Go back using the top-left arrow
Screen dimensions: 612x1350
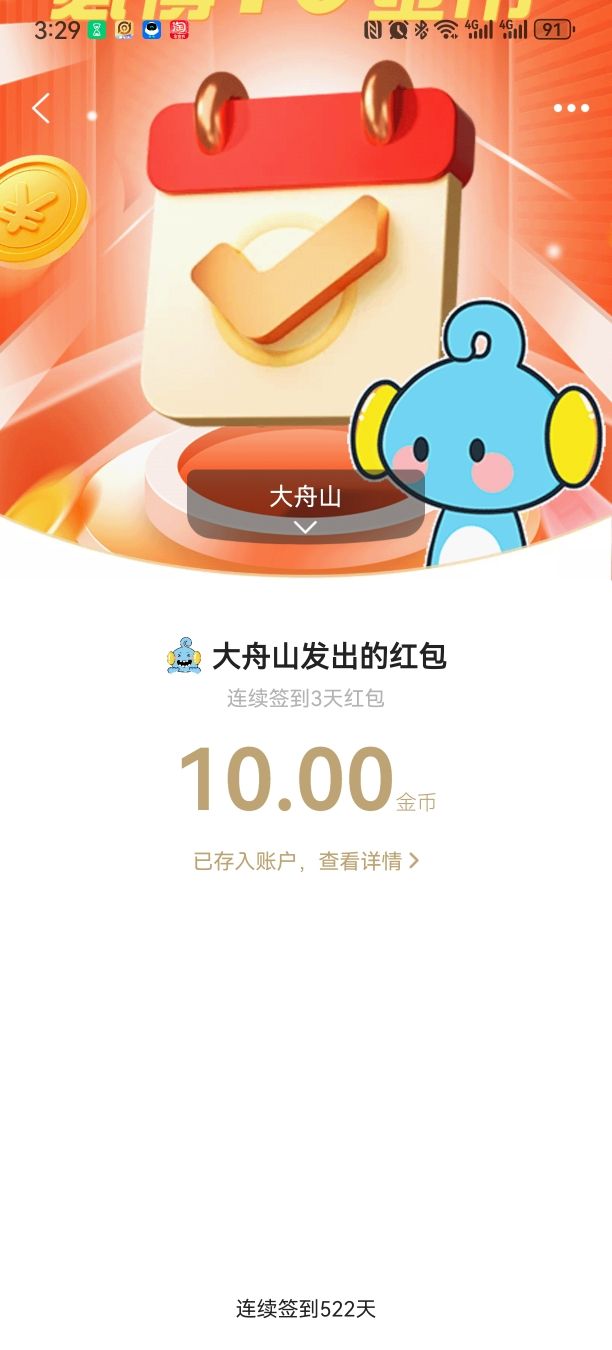(x=40, y=108)
